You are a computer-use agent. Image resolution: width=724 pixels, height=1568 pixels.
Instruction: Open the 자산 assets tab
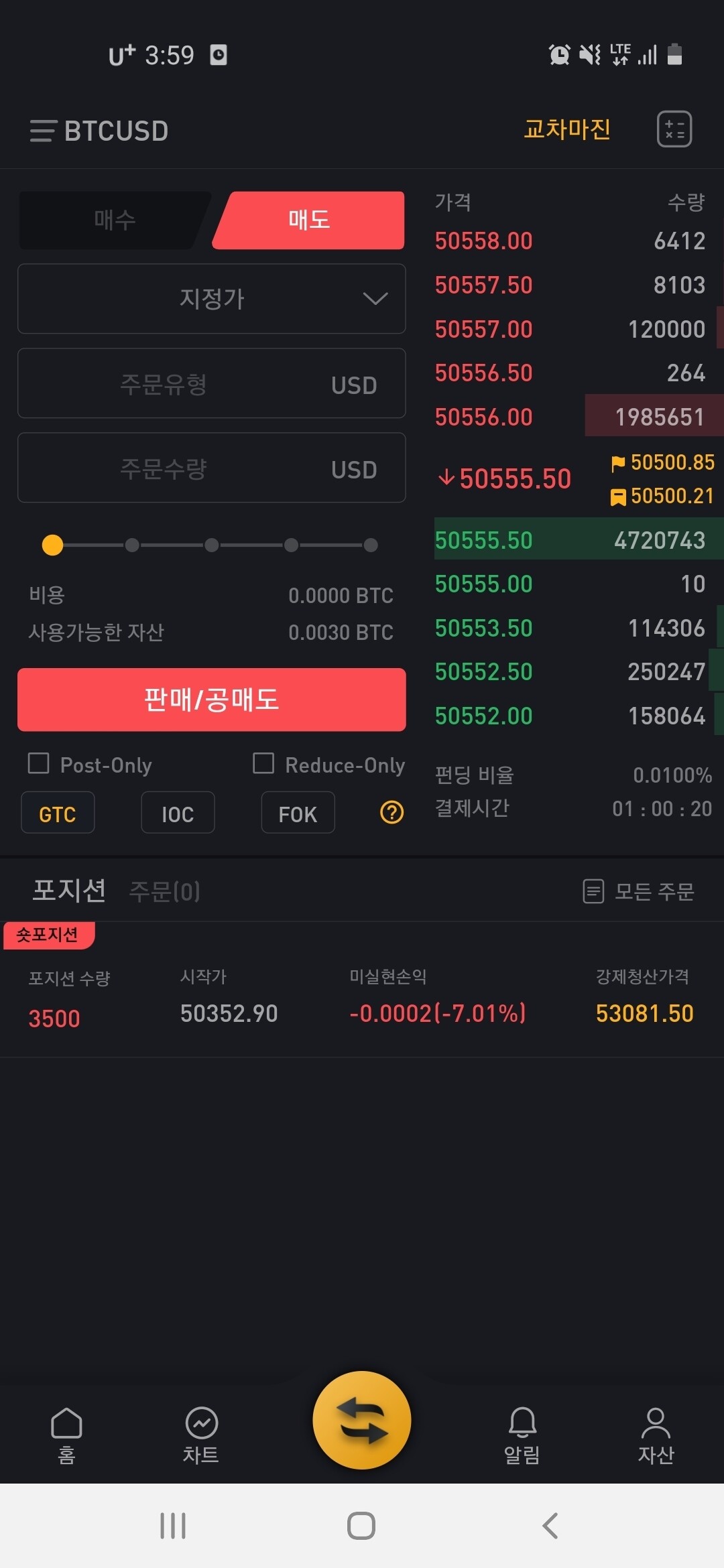tap(656, 1433)
